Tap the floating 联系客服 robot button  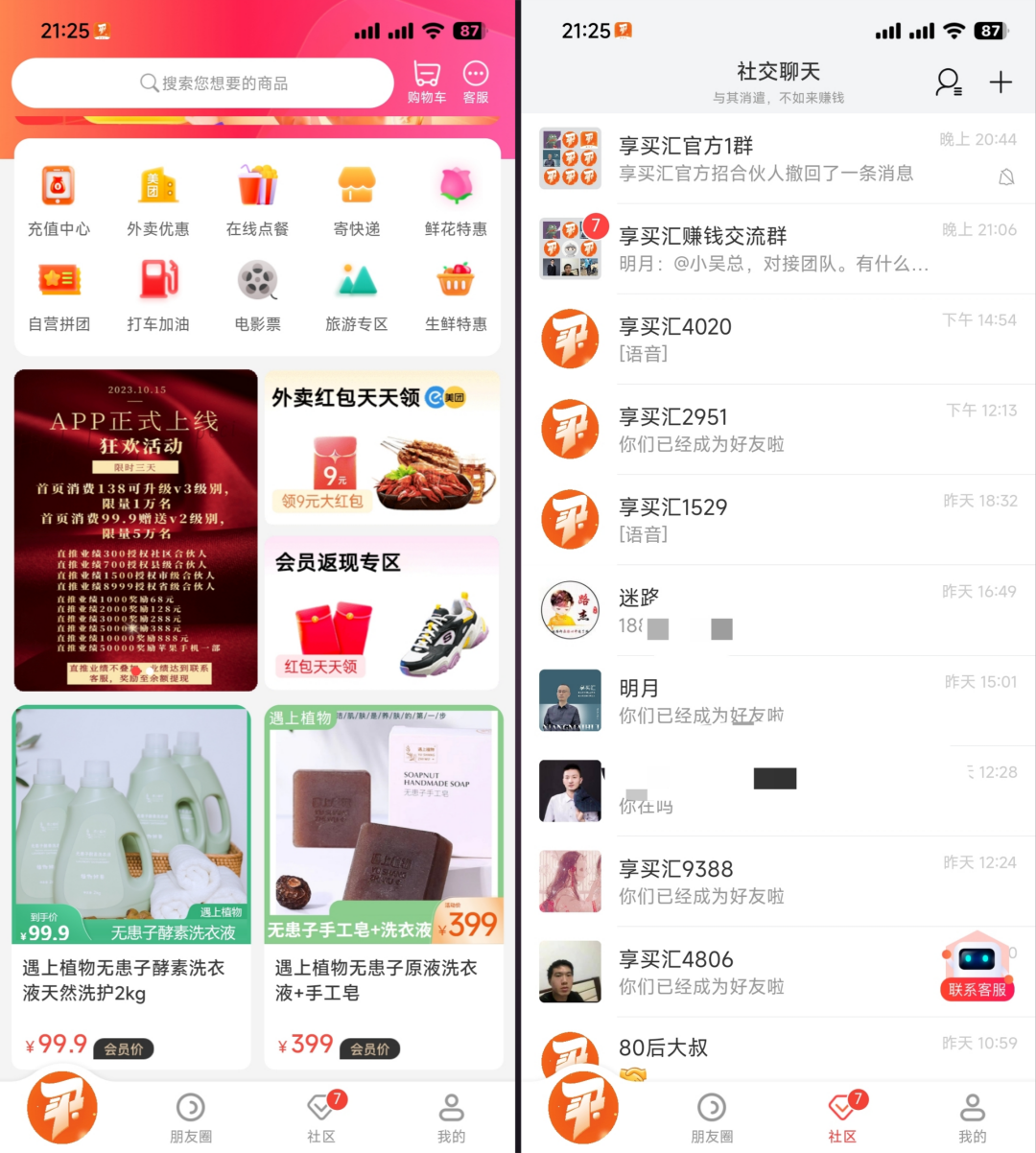[x=977, y=967]
